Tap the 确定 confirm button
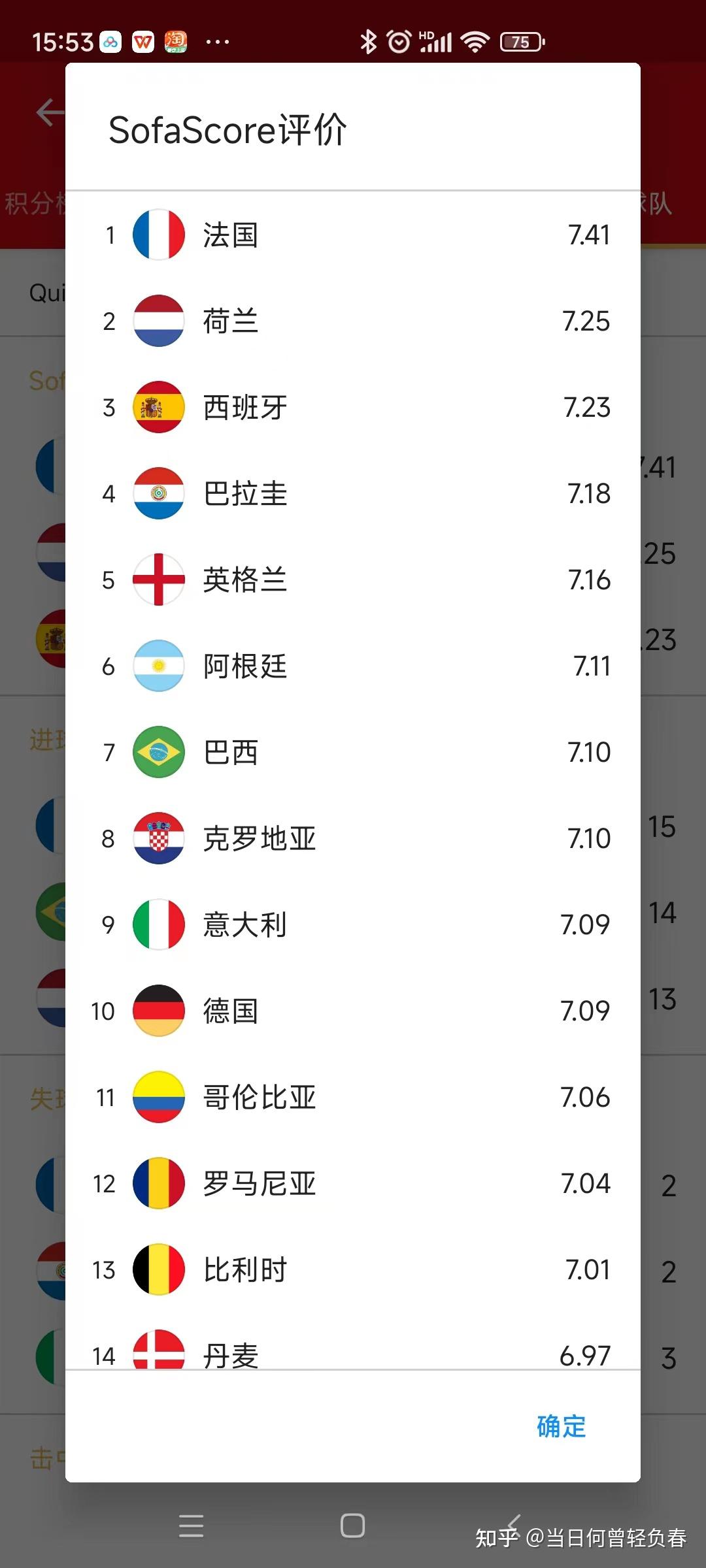The width and height of the screenshot is (706, 1568). point(561,1427)
